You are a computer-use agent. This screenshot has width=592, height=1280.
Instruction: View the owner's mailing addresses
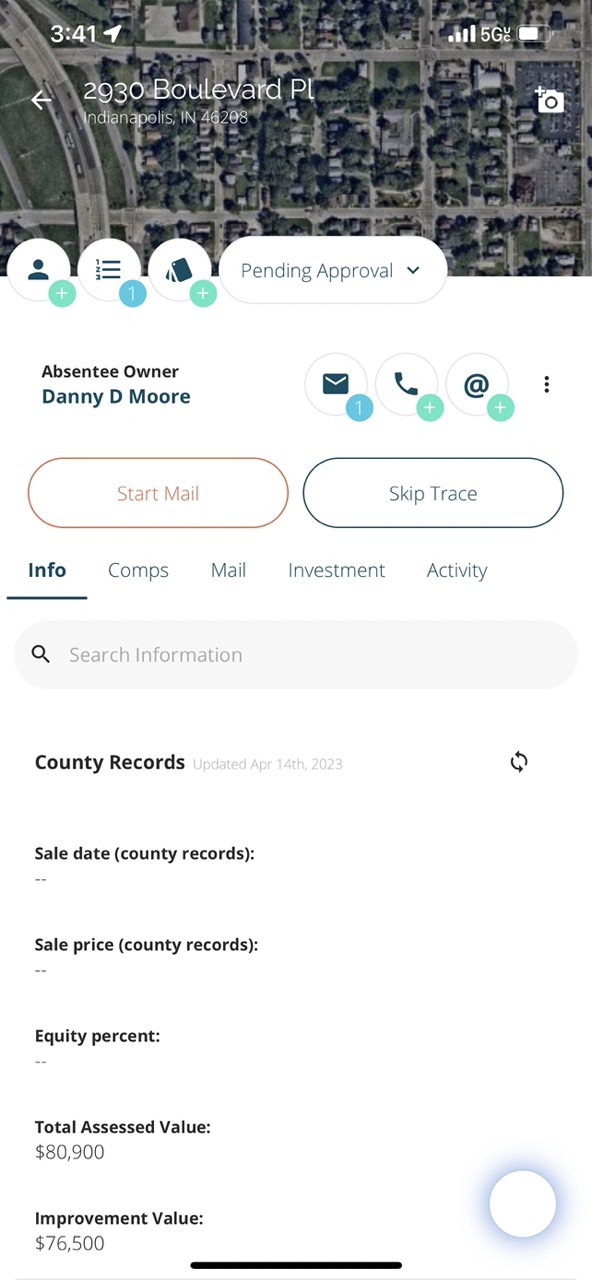[x=336, y=385]
